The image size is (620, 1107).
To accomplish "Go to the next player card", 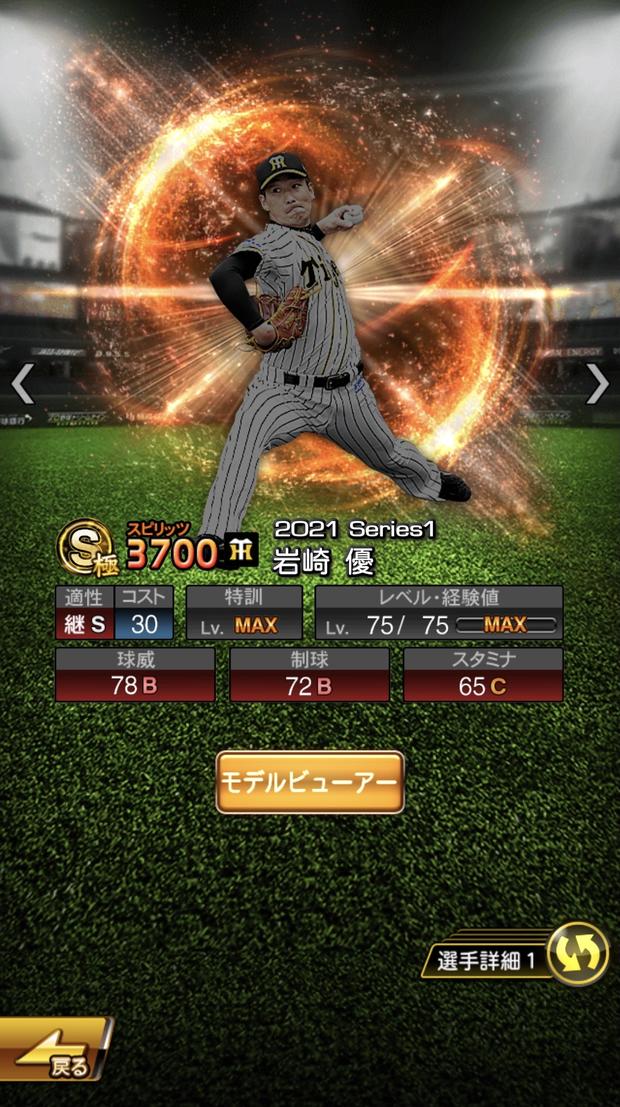I will pyautogui.click(x=597, y=383).
